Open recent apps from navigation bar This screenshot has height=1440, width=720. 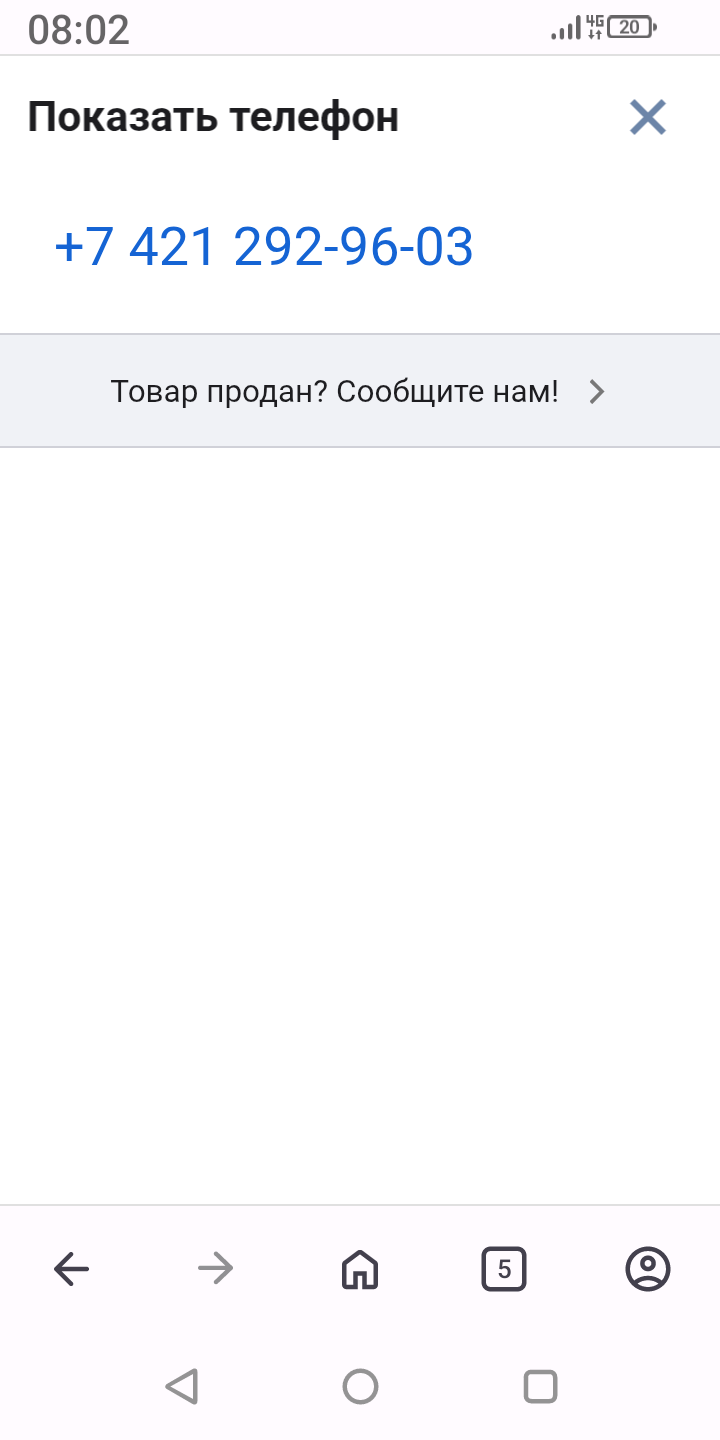coord(540,1387)
